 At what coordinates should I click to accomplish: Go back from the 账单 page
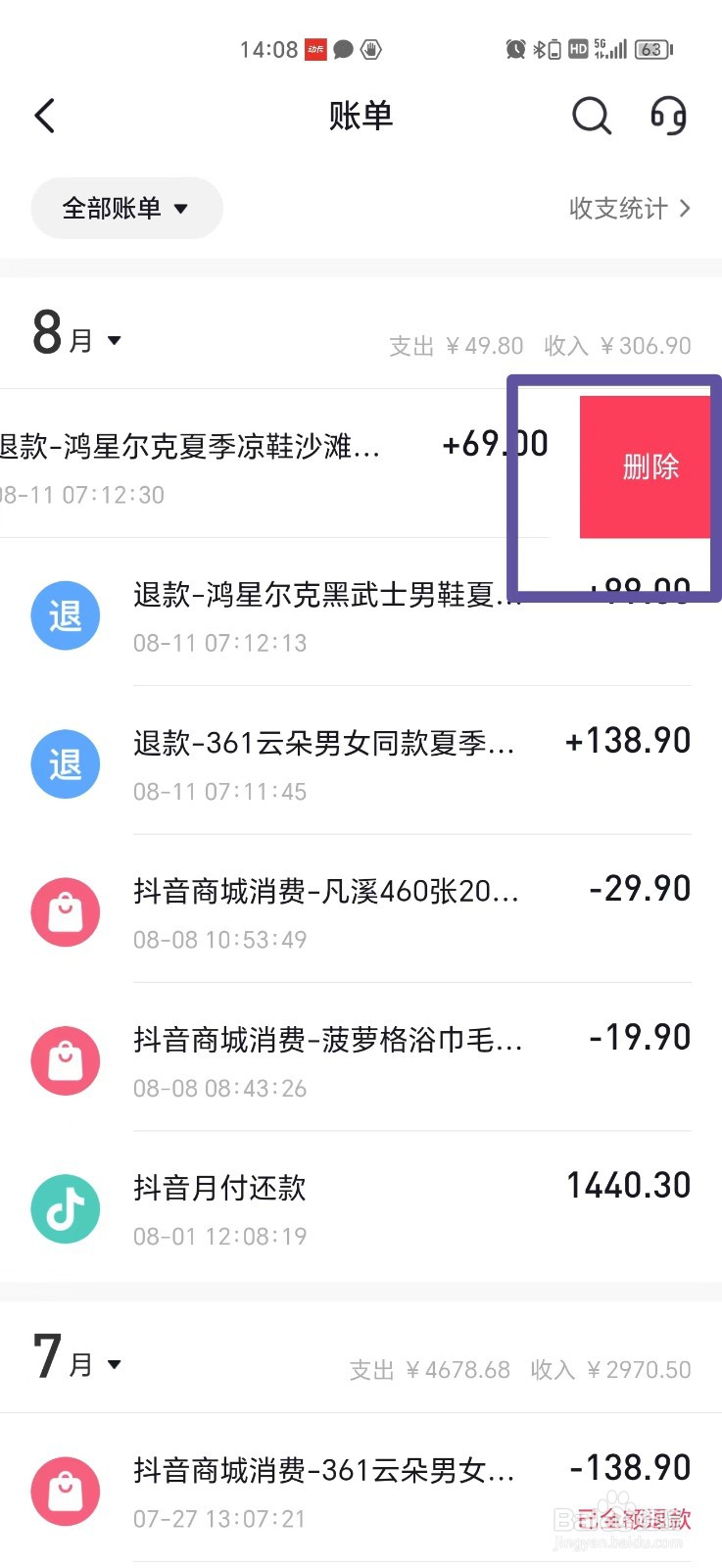(45, 117)
